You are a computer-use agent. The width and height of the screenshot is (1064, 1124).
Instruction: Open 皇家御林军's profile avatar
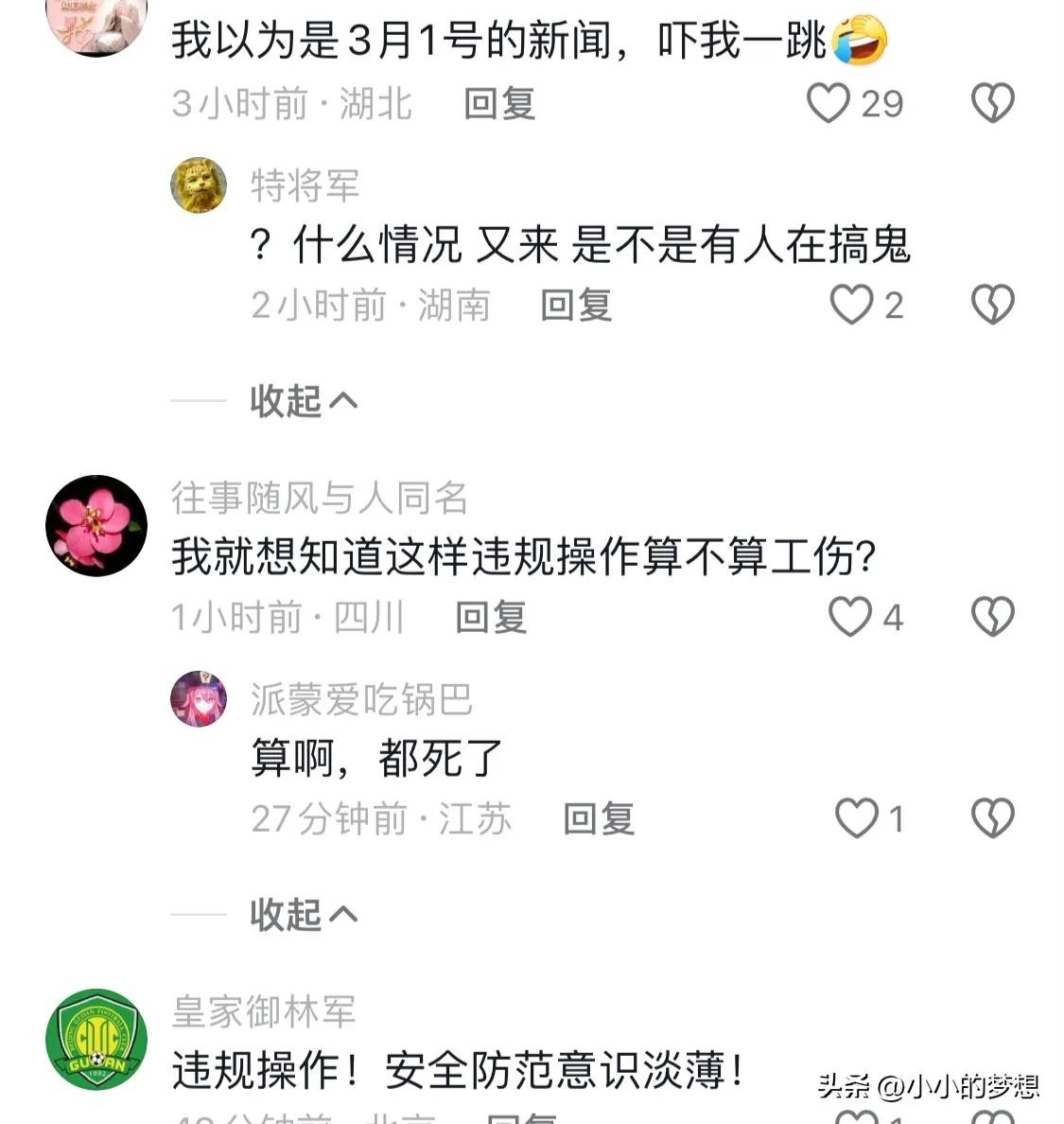click(x=96, y=1039)
